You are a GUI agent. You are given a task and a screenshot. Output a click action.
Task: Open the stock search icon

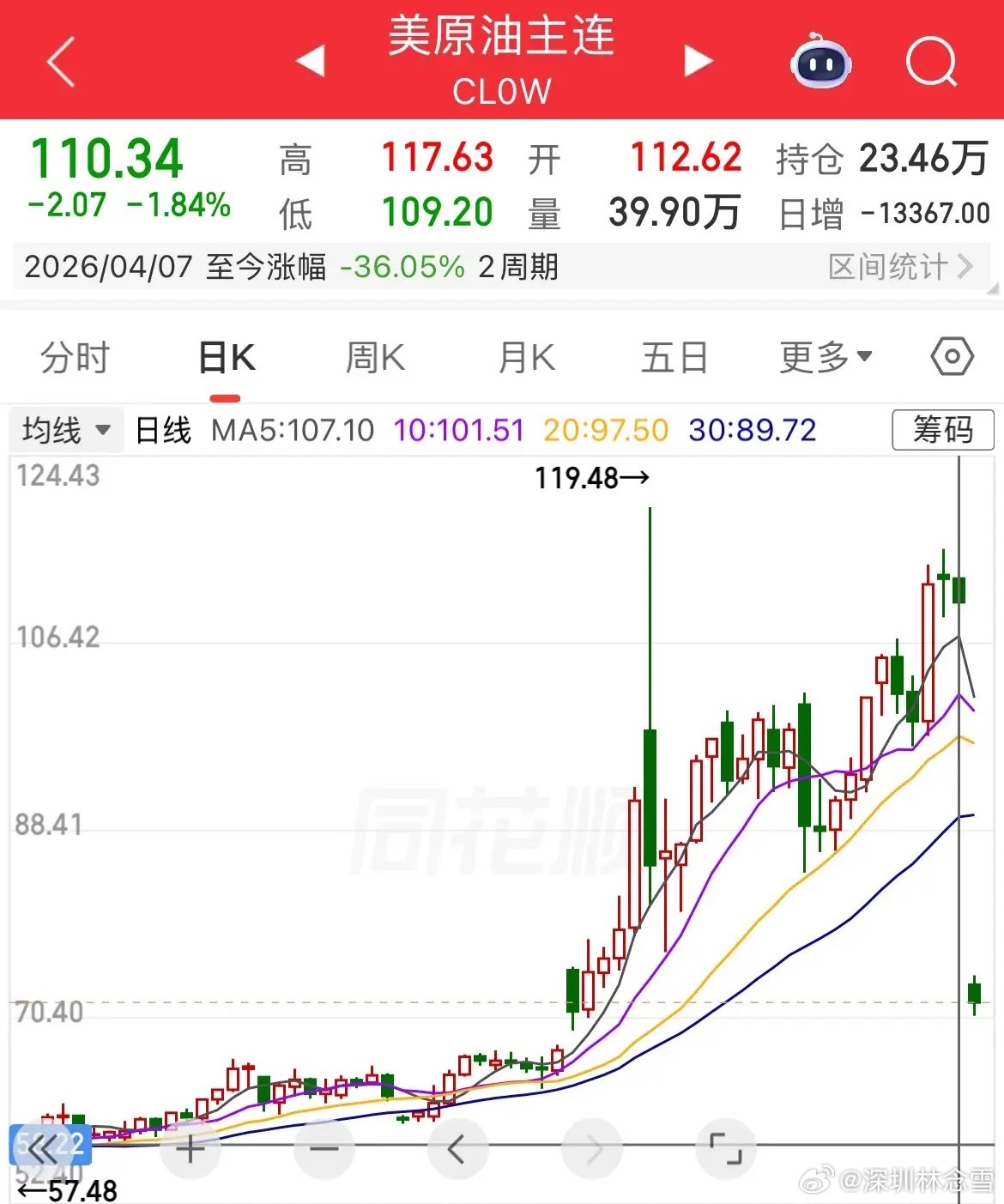pyautogui.click(x=932, y=61)
